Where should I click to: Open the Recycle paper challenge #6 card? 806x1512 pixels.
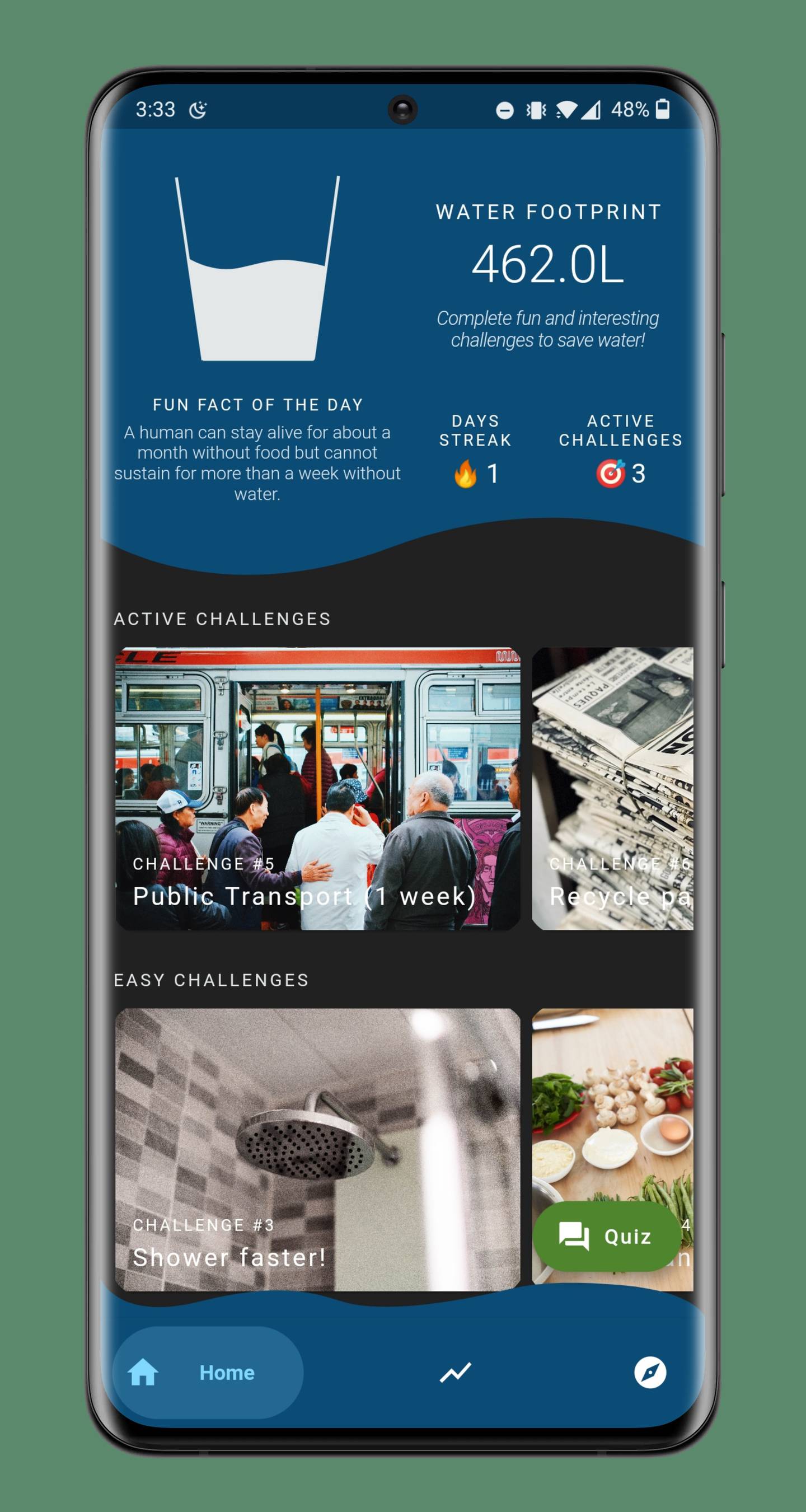point(612,788)
